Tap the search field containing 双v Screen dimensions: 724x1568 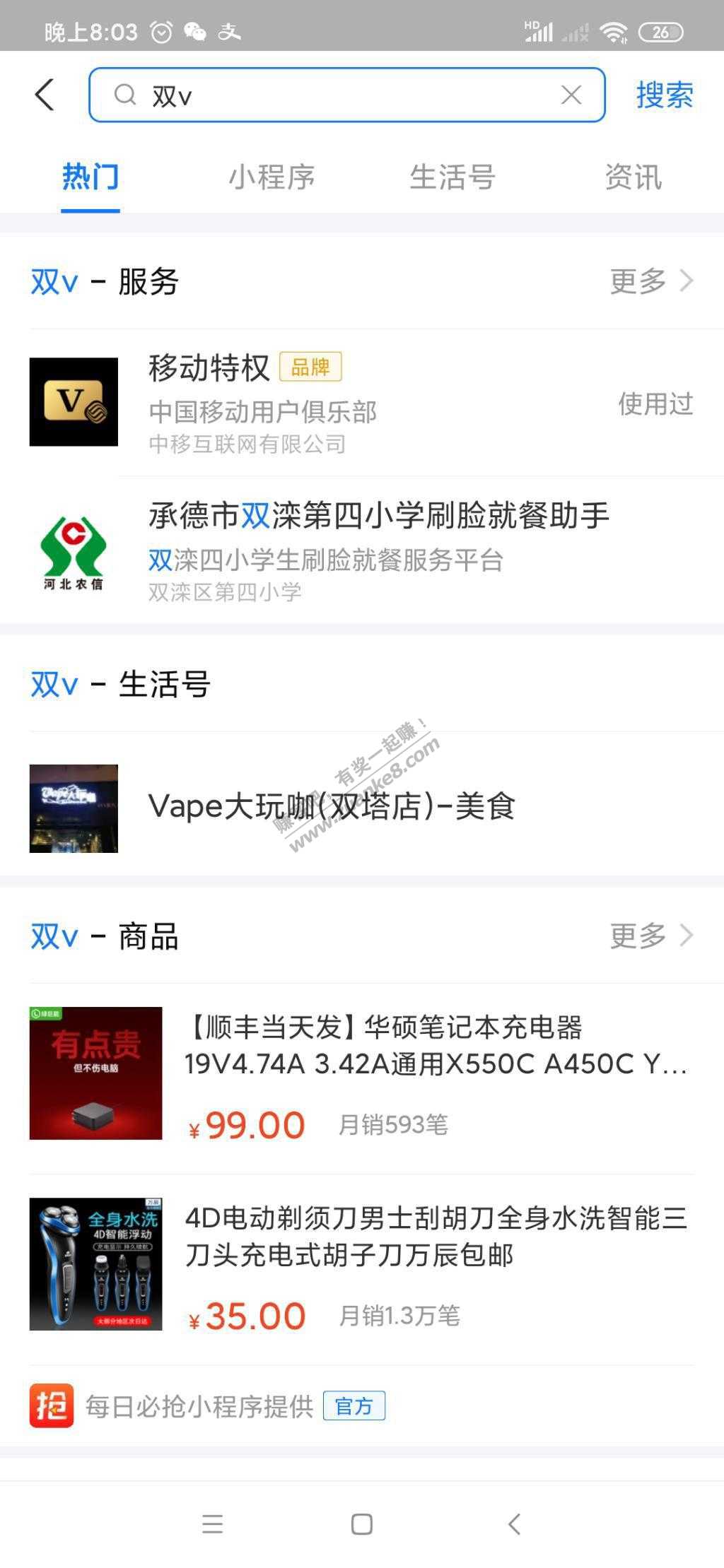click(x=339, y=95)
